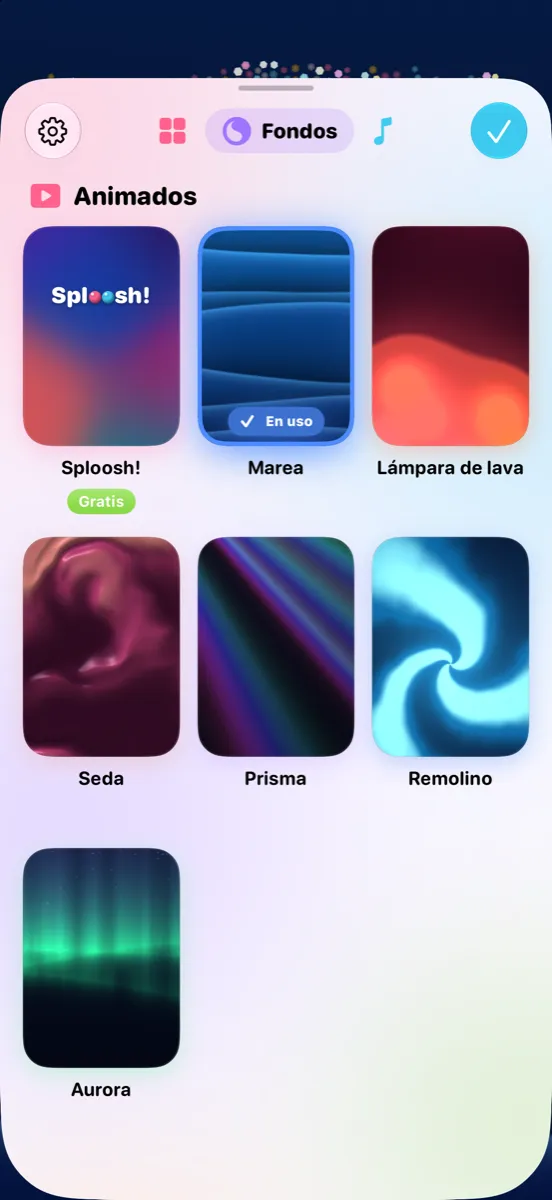Viewport: 552px width, 1200px height.
Task: Choose the Sploosh! animated background
Action: coord(101,336)
